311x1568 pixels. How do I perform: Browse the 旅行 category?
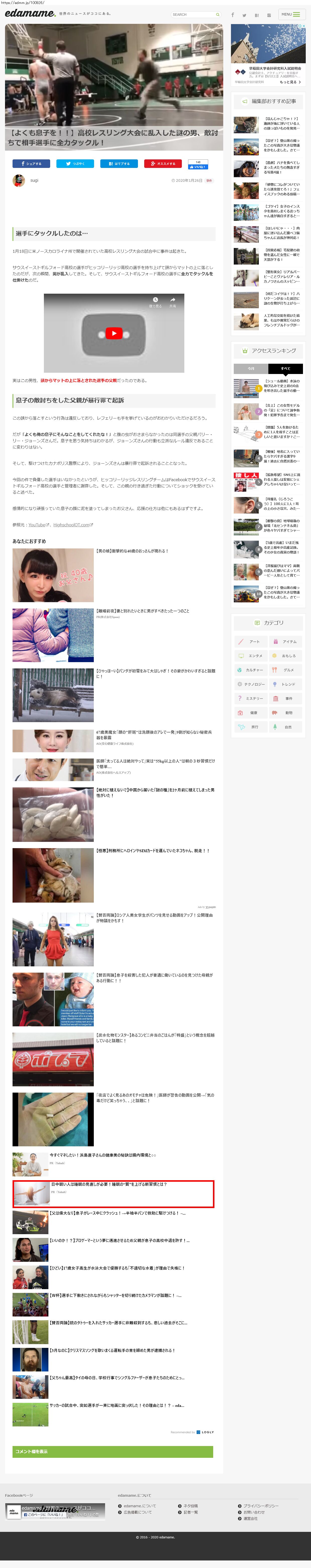point(251,727)
